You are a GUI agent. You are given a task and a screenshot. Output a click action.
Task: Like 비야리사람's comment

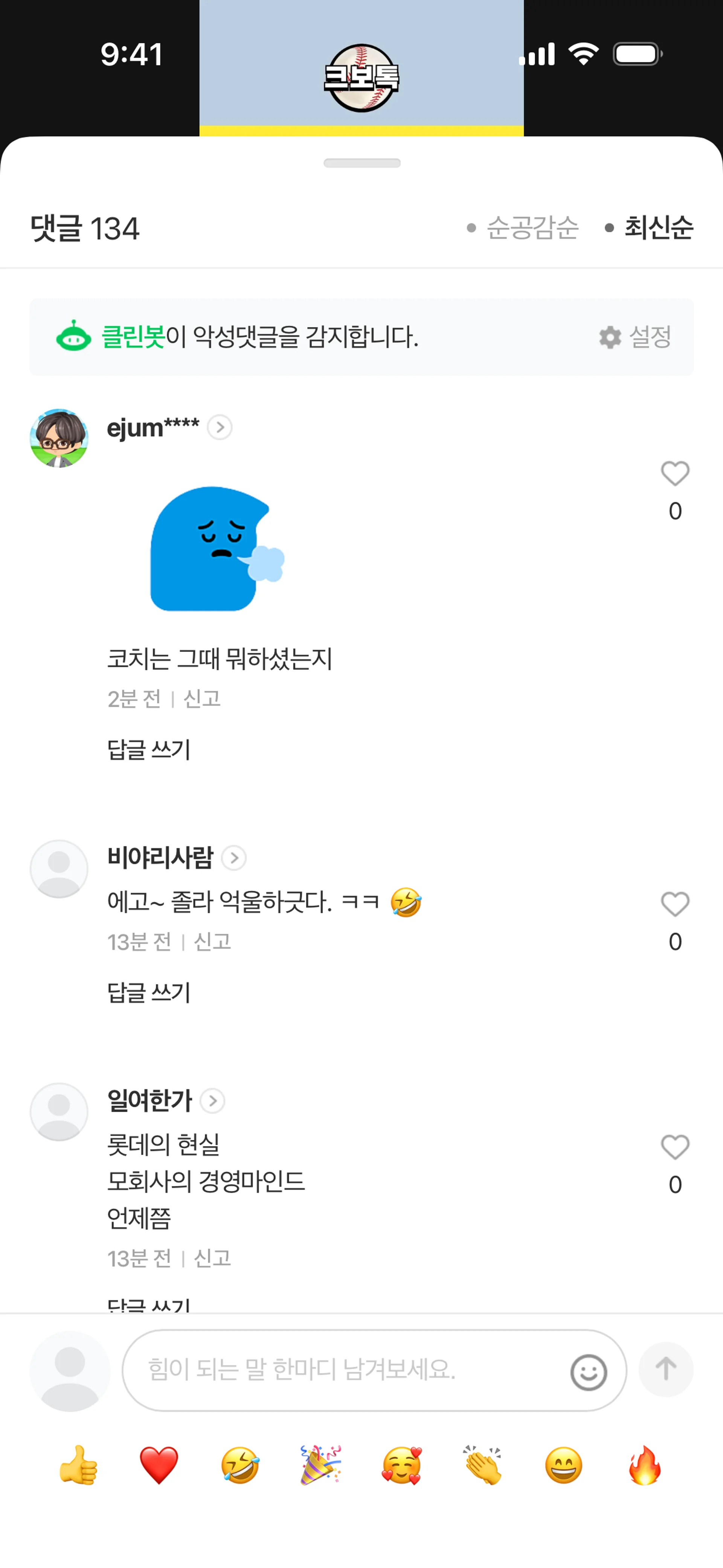[x=674, y=905]
